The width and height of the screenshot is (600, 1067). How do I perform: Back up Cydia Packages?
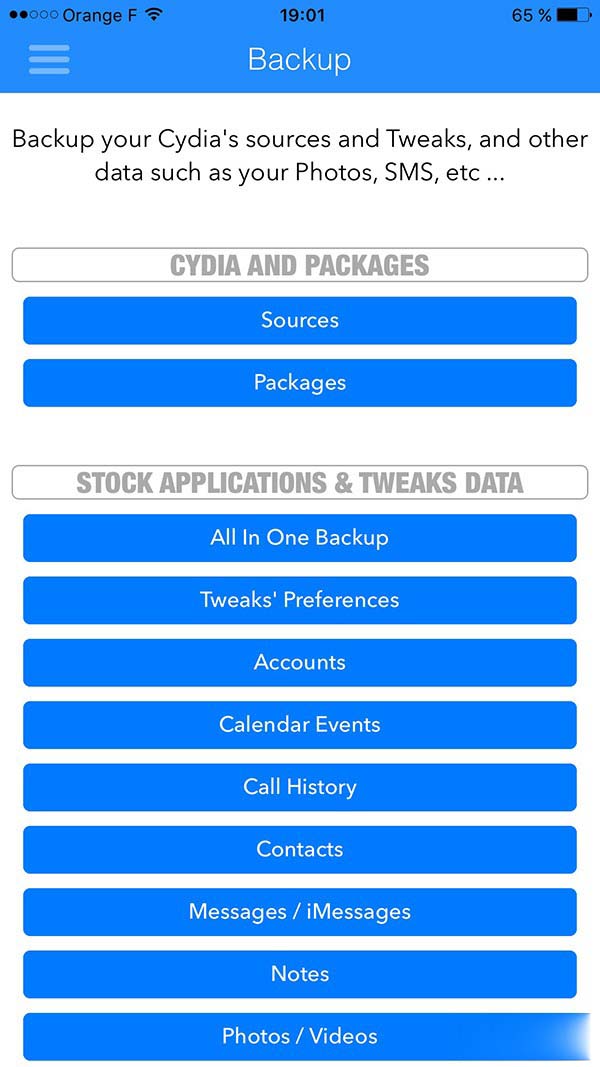(300, 383)
